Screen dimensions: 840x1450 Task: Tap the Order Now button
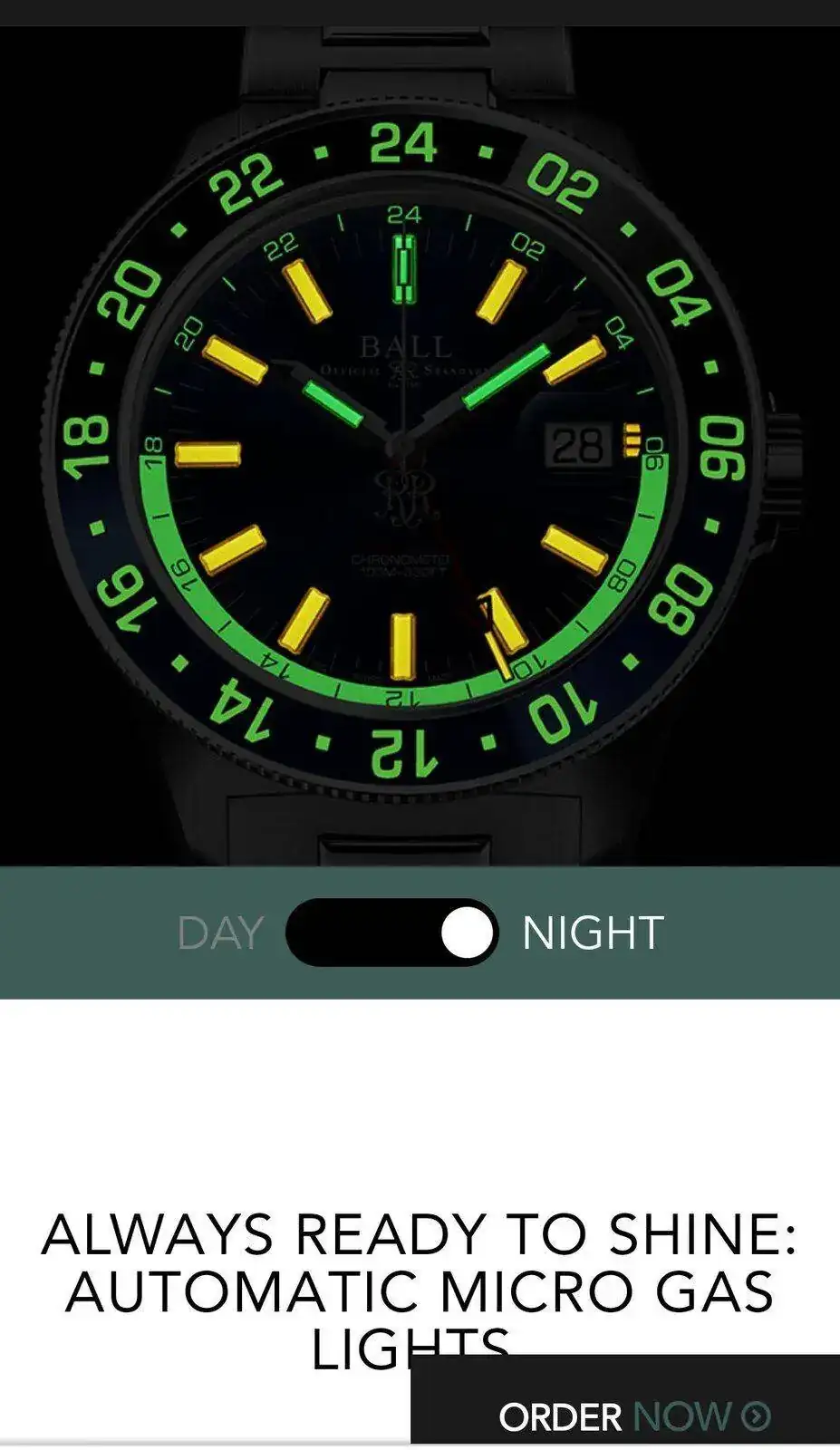pos(632,1415)
